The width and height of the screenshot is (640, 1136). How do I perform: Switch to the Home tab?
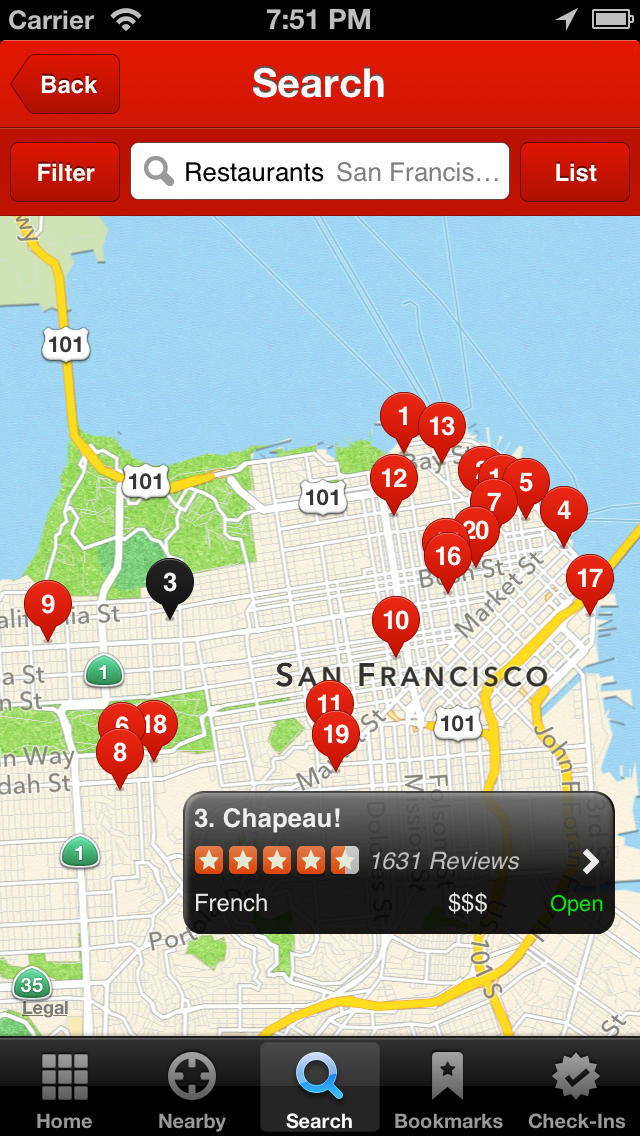64,1091
